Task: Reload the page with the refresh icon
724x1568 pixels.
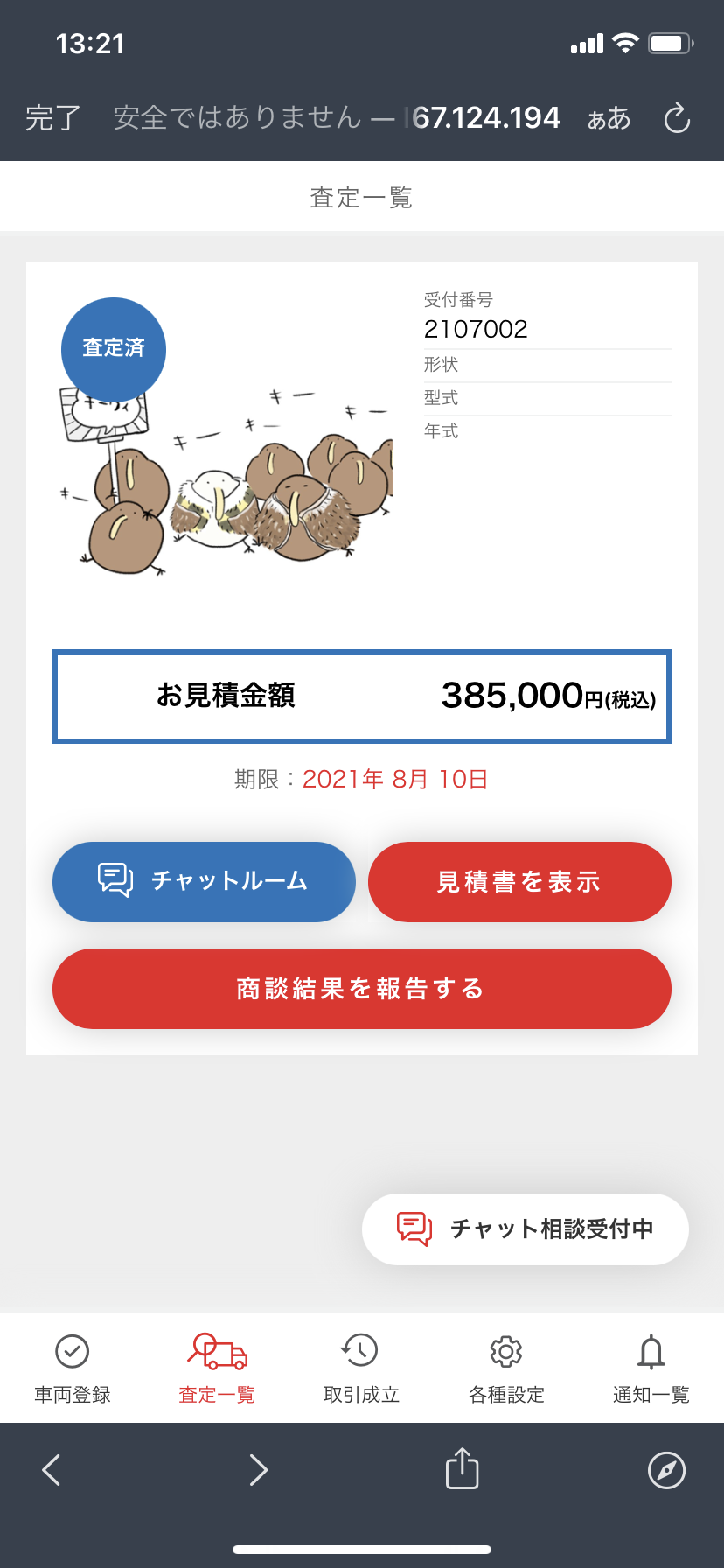Action: 677,117
